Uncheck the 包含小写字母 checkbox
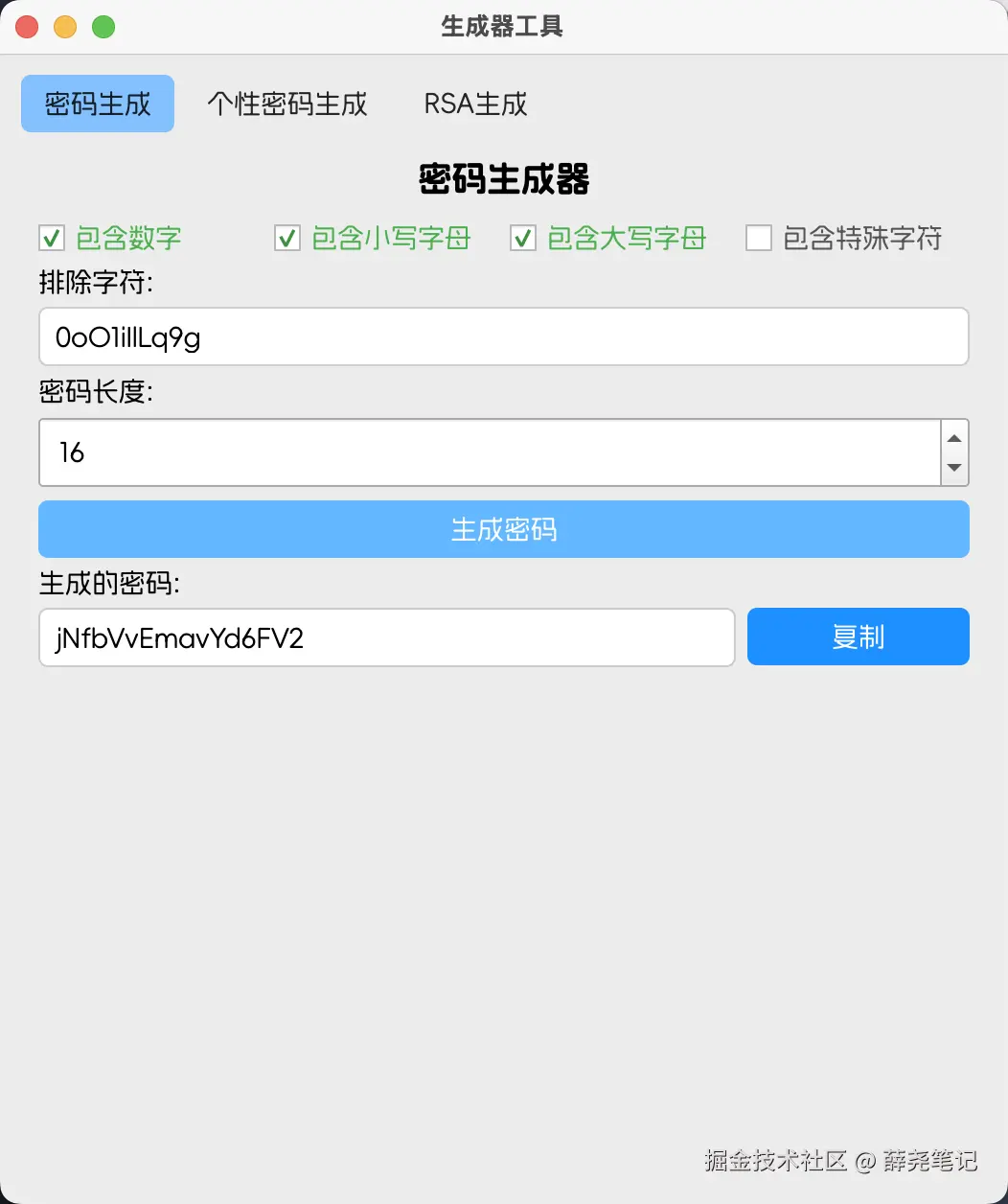 pyautogui.click(x=287, y=238)
